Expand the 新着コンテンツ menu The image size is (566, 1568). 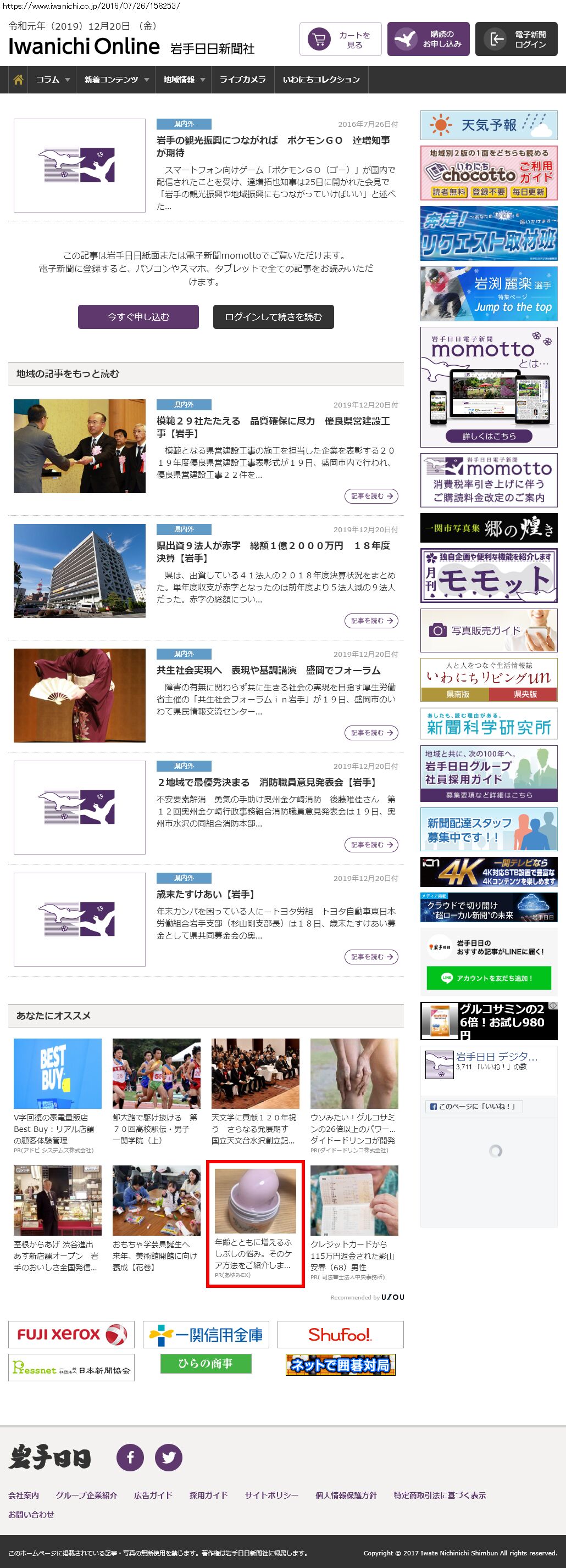[x=116, y=80]
